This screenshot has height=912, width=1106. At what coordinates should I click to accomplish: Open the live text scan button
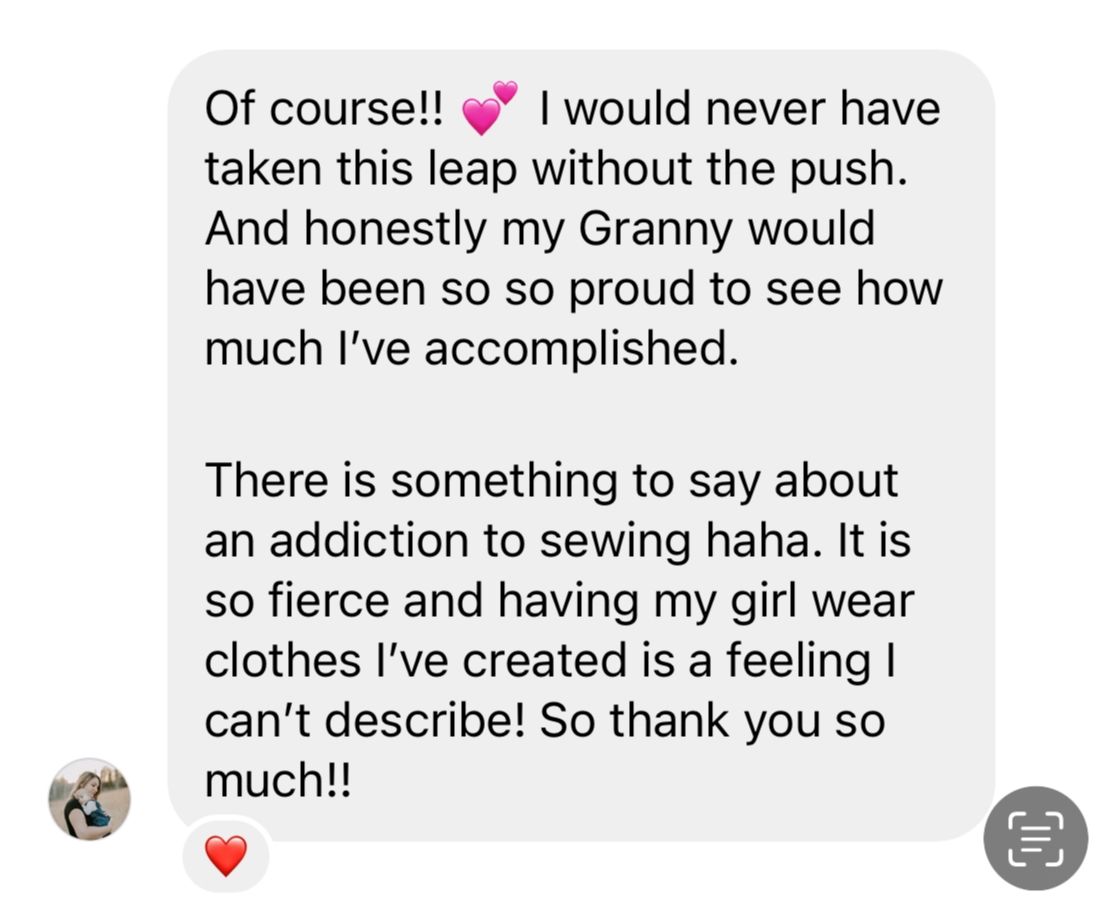(x=1035, y=838)
